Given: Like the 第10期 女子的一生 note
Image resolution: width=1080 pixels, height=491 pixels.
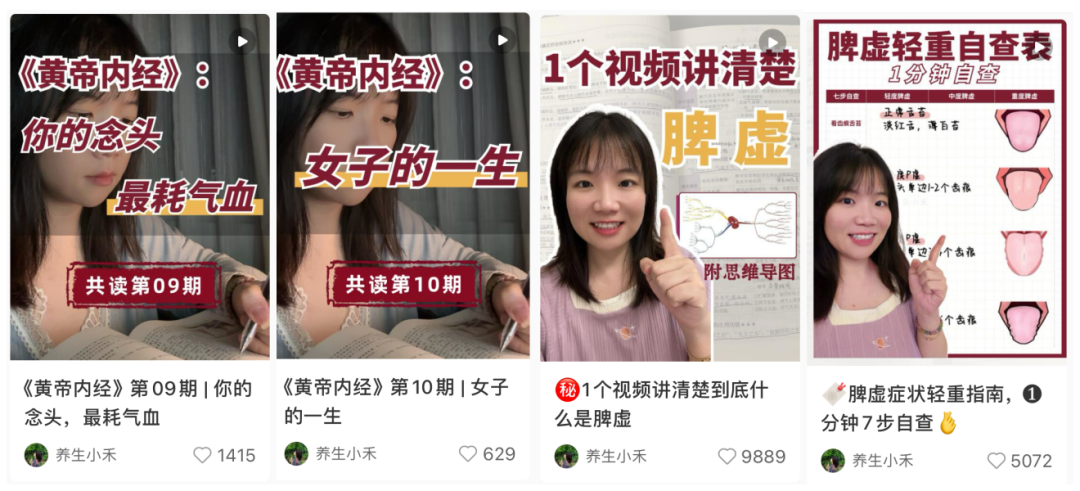Looking at the screenshot, I should [x=468, y=454].
